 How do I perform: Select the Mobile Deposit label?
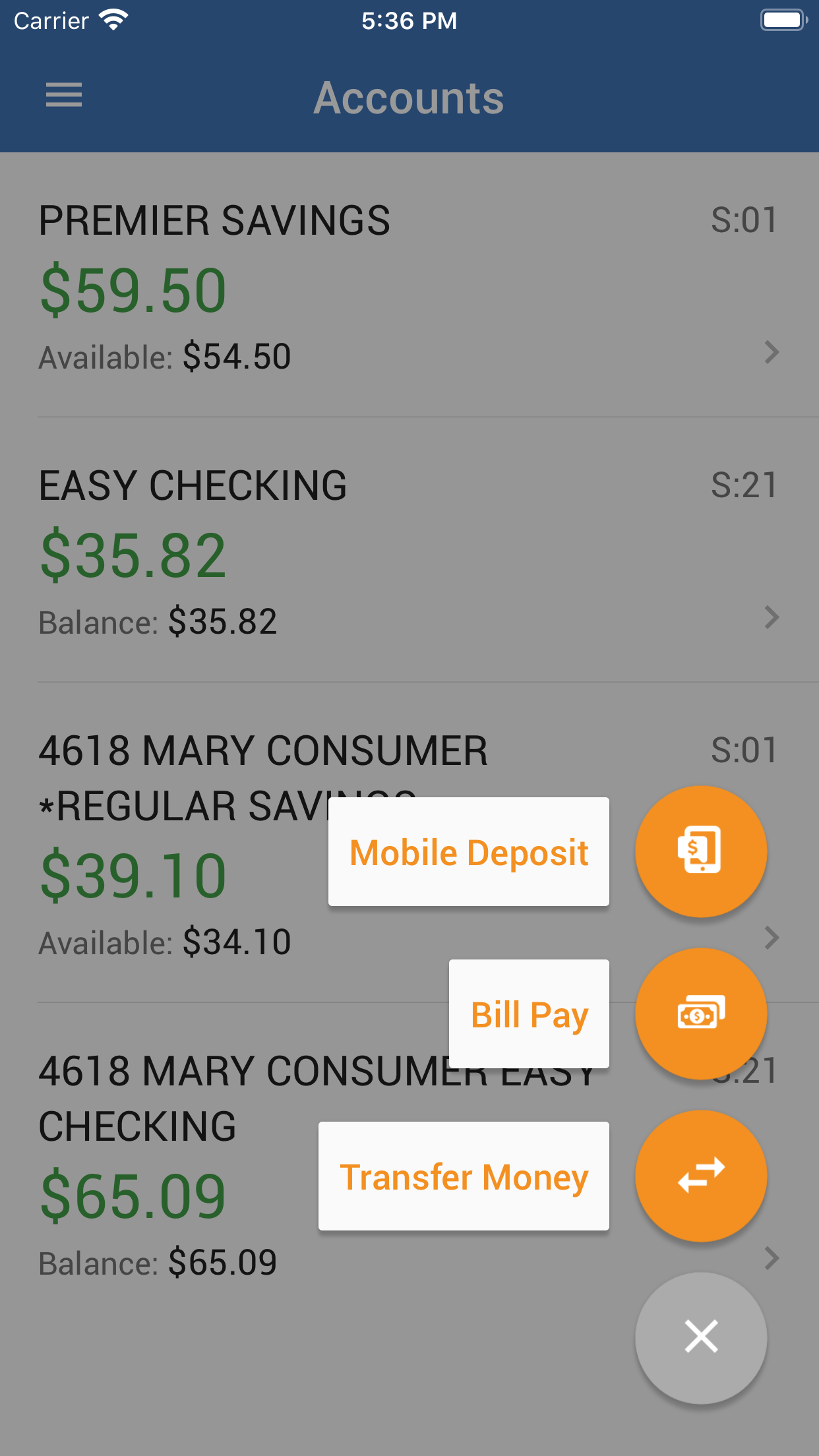click(x=469, y=851)
